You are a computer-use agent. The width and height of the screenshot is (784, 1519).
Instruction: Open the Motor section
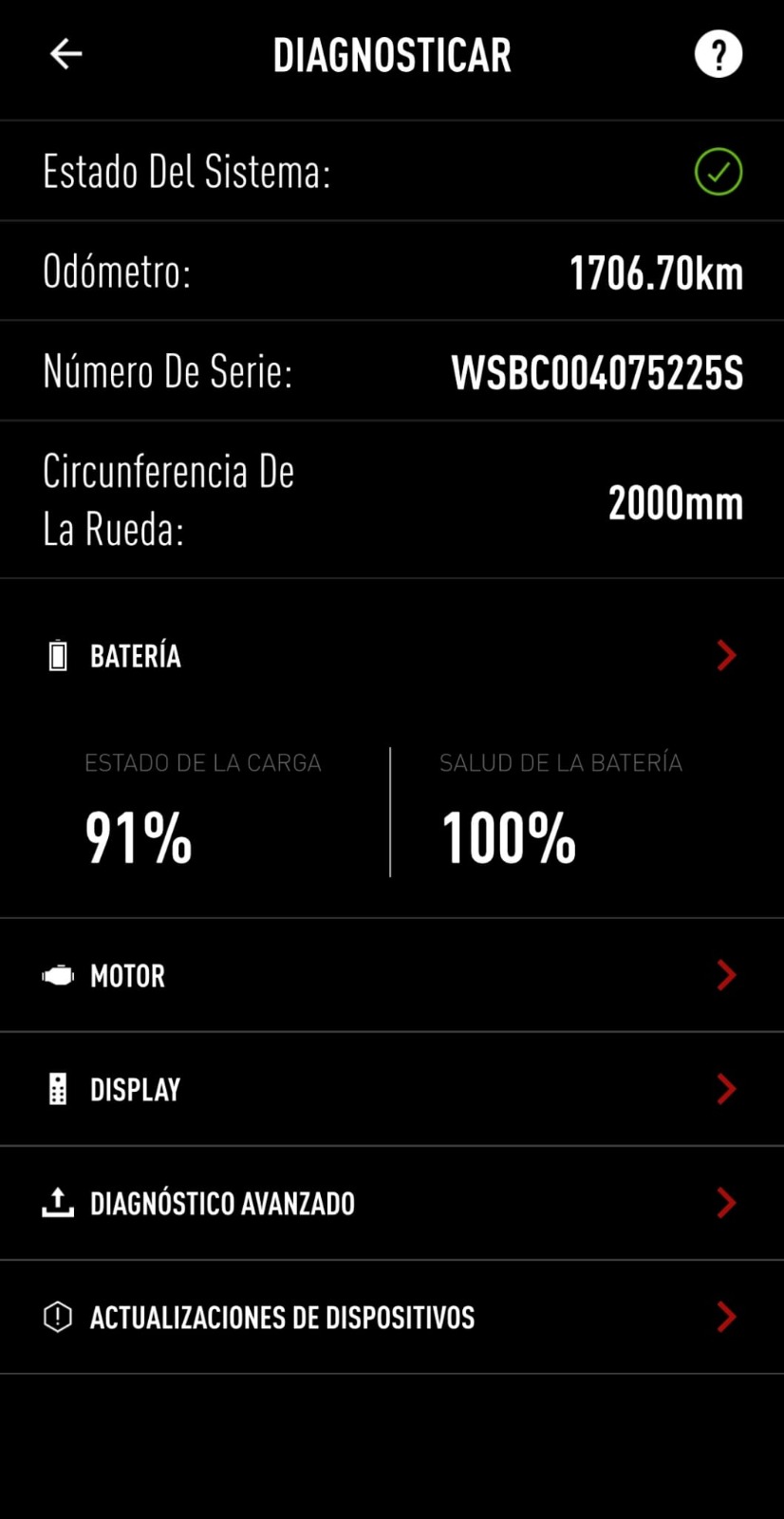pos(392,975)
